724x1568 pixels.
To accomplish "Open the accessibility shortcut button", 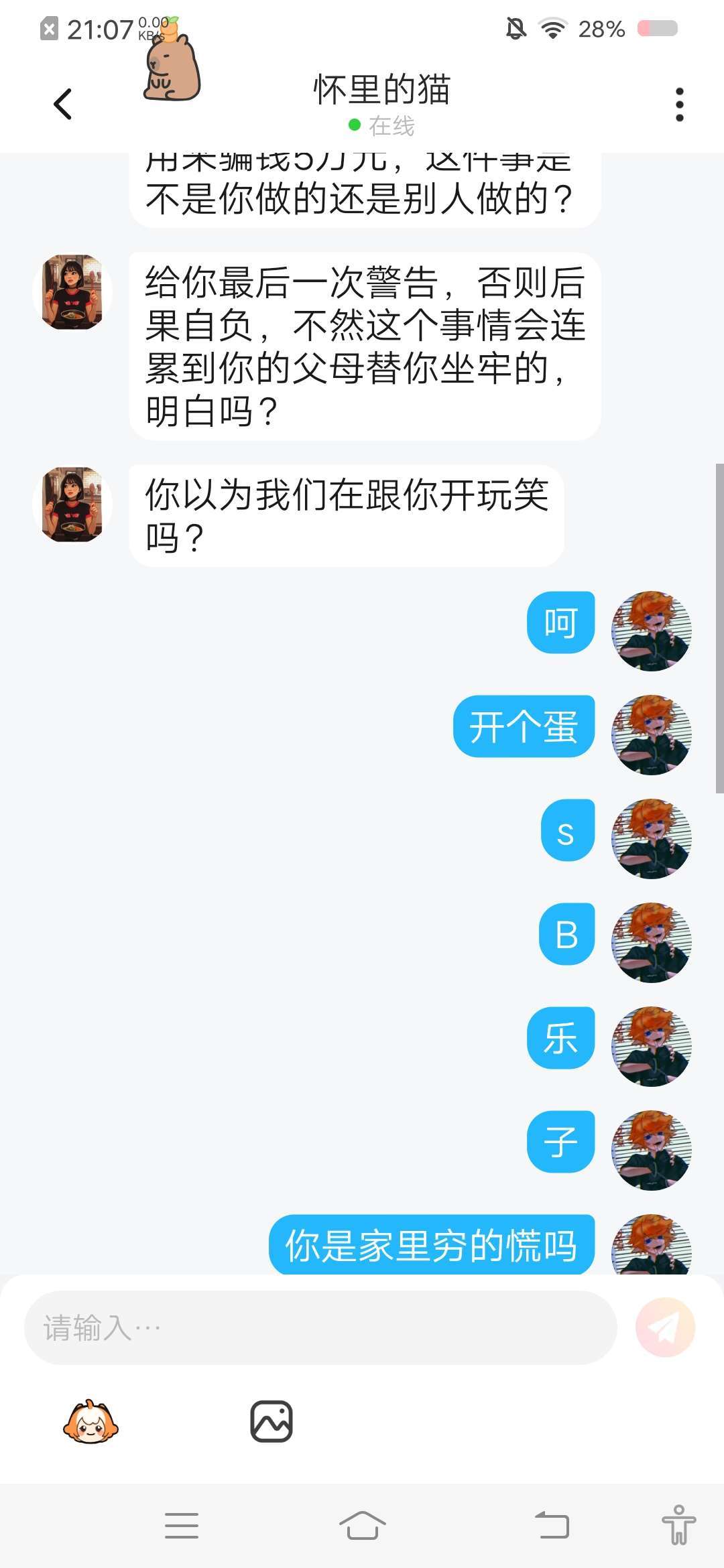I will pos(678,1525).
